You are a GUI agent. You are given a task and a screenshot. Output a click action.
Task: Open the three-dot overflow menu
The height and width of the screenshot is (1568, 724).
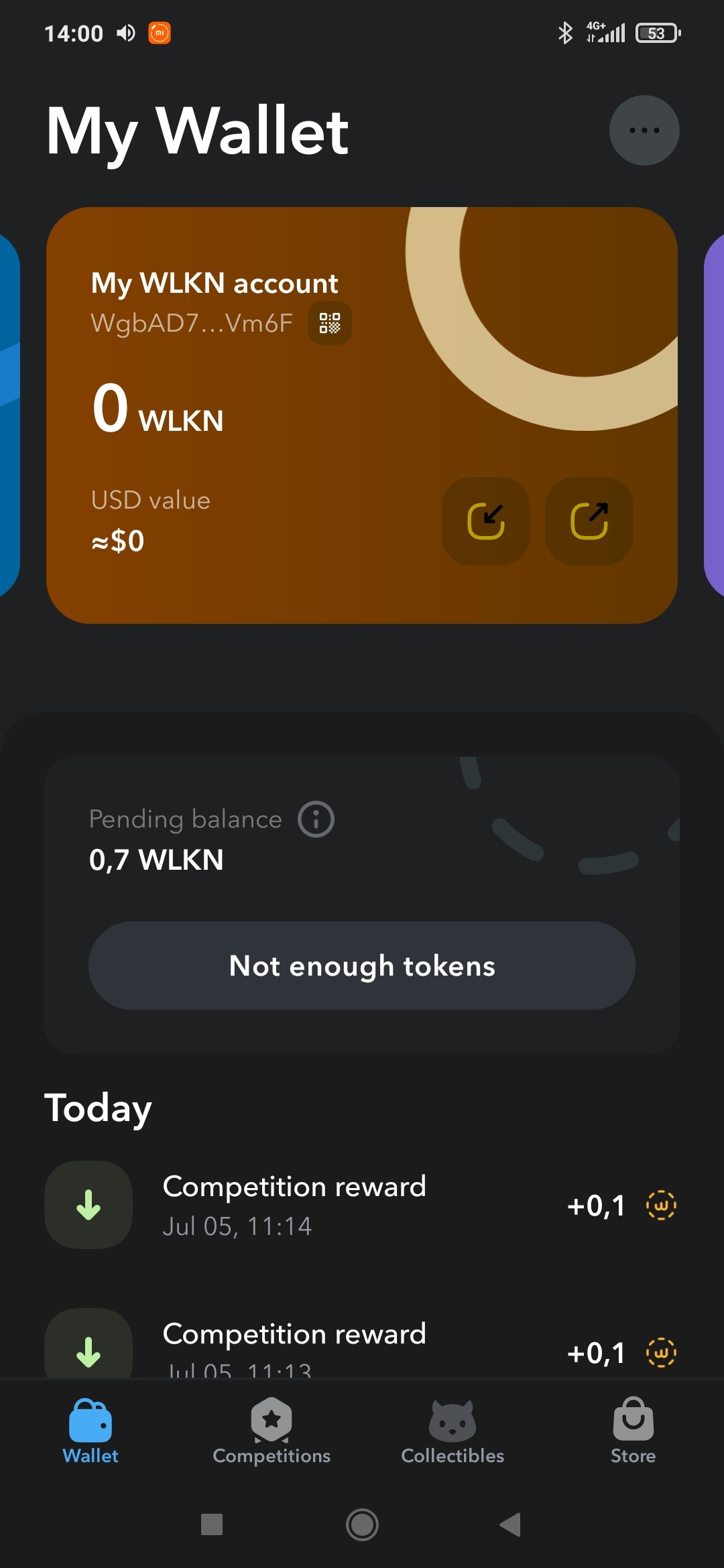click(644, 131)
